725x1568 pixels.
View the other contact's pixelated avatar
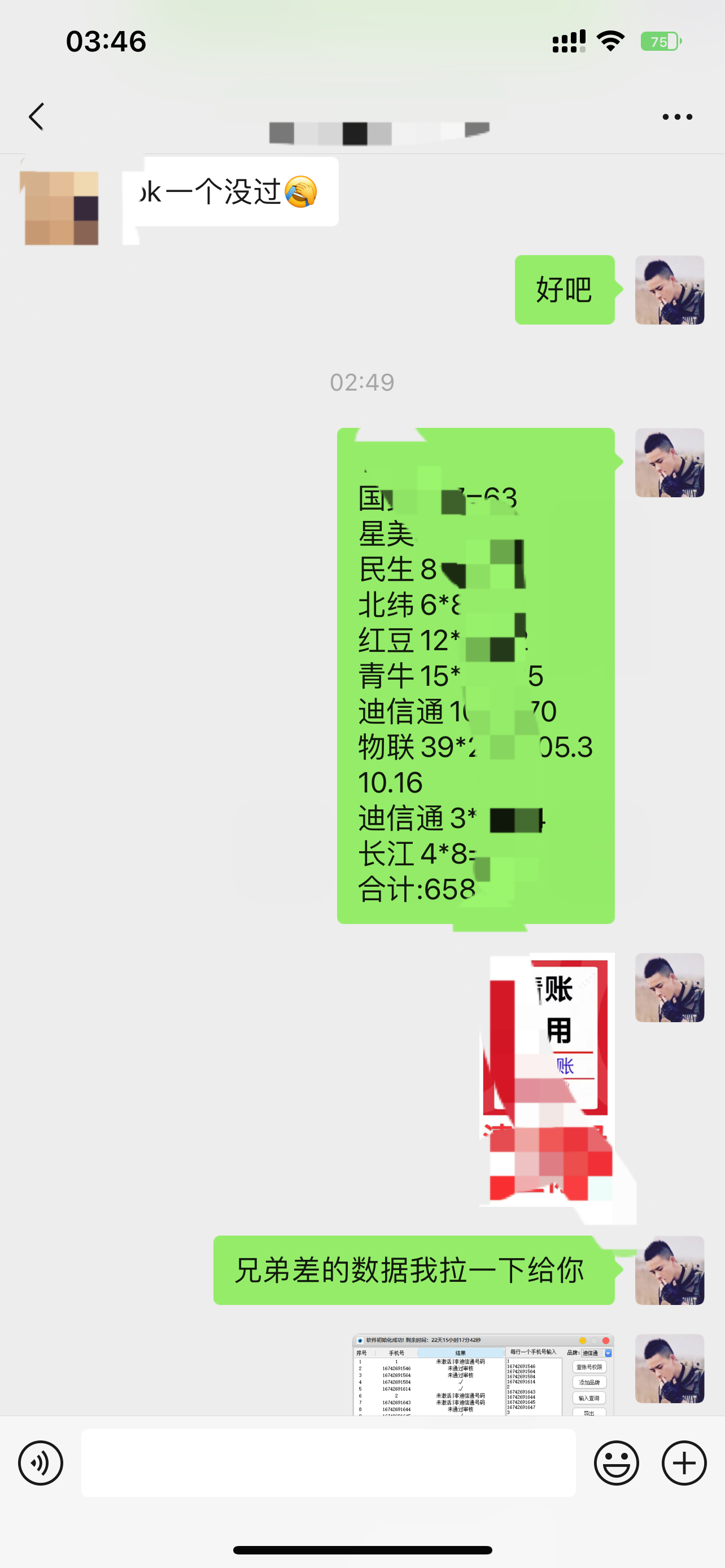pyautogui.click(x=61, y=208)
